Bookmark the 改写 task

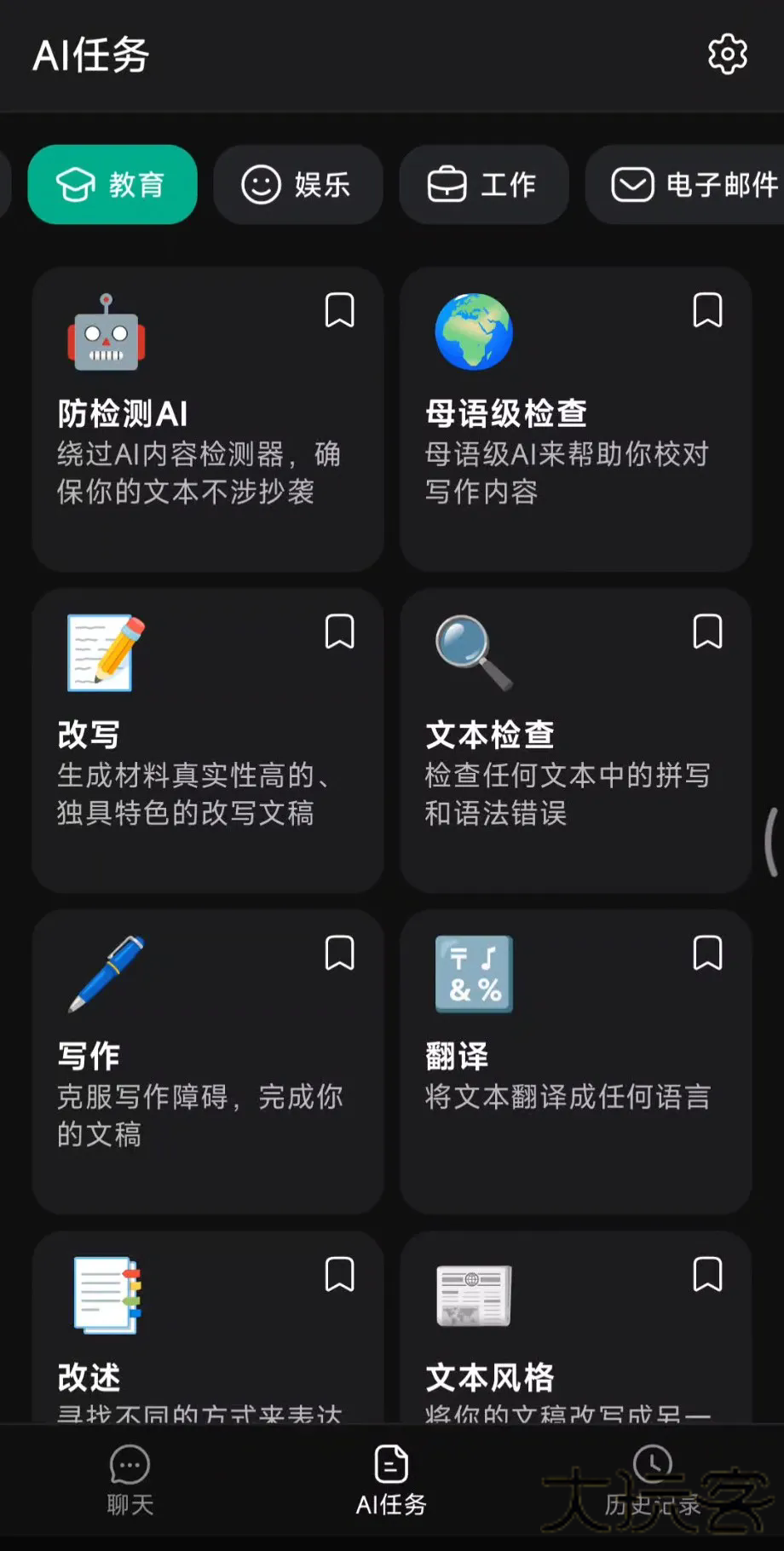click(x=339, y=632)
